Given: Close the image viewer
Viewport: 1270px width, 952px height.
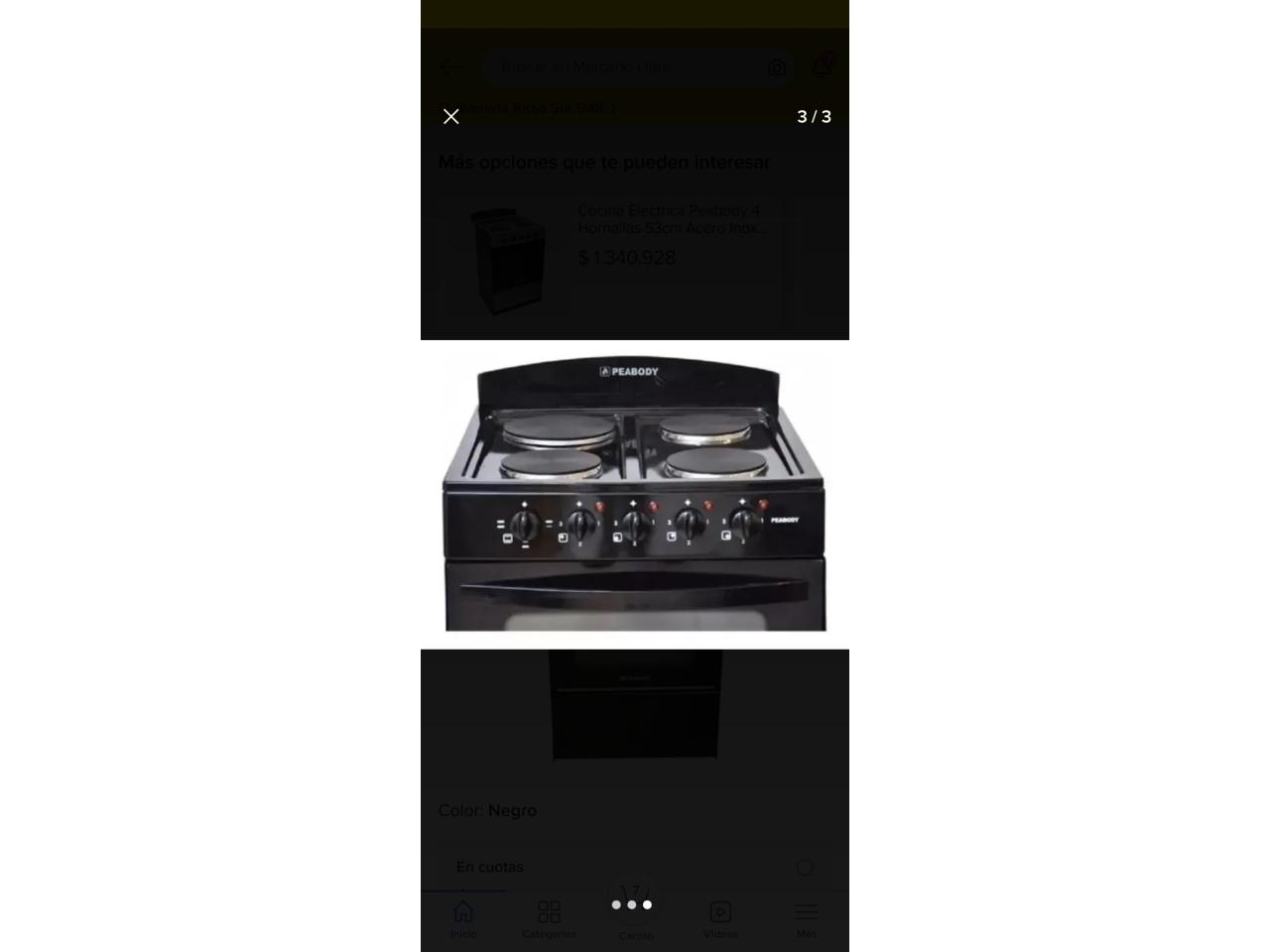Looking at the screenshot, I should point(451,117).
